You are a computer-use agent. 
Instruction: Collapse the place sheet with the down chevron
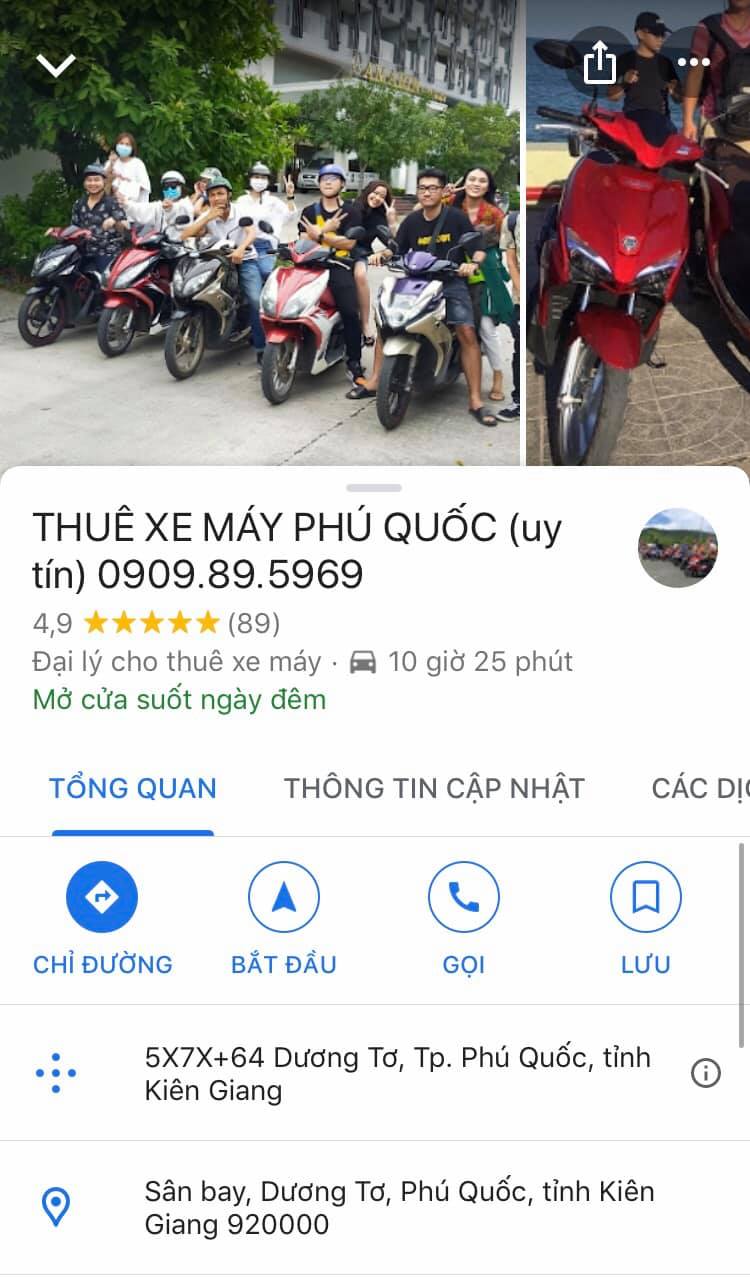pos(56,65)
